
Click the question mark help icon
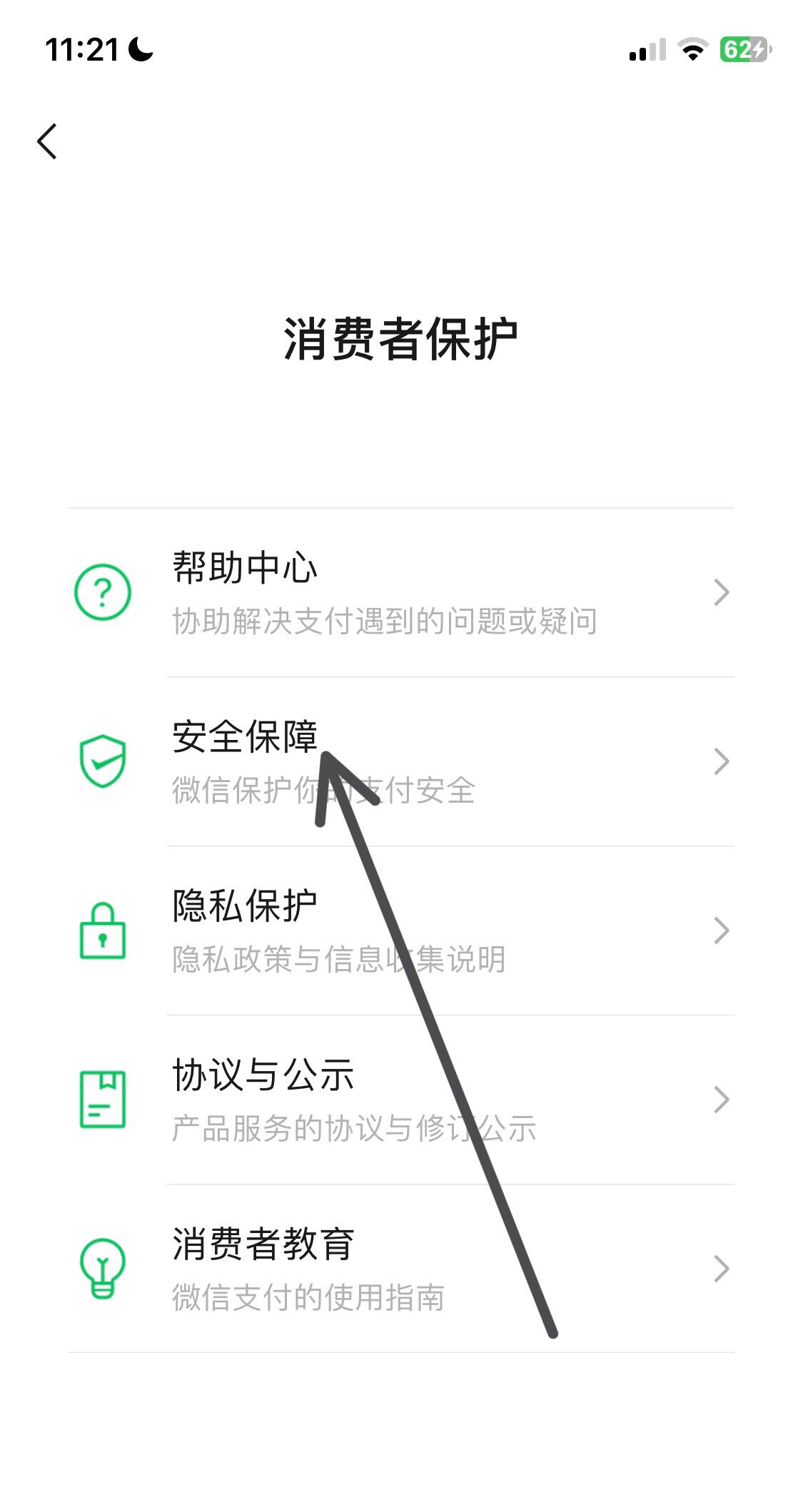[x=104, y=592]
